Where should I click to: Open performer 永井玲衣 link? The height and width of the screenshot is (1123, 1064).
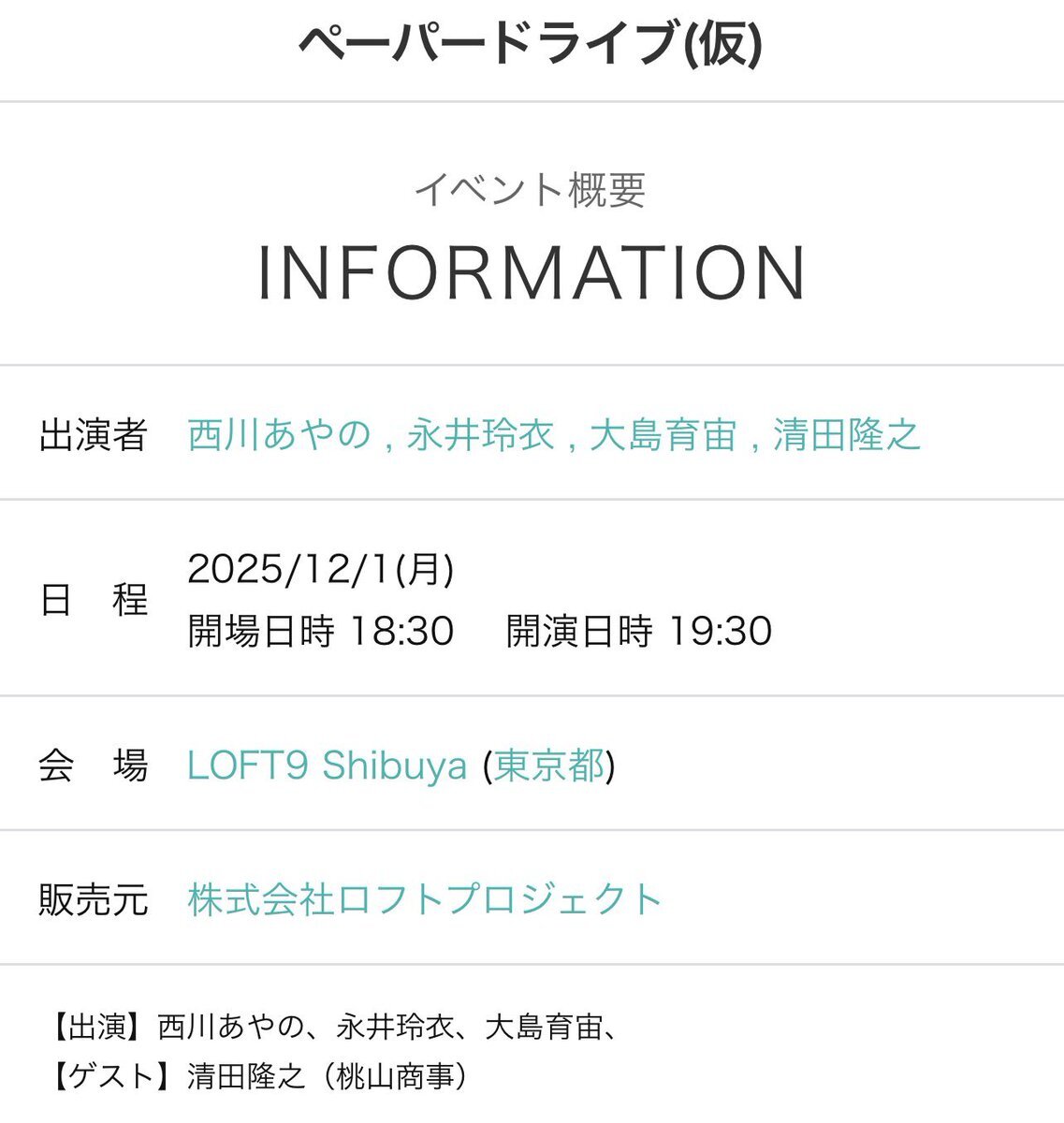click(x=480, y=435)
